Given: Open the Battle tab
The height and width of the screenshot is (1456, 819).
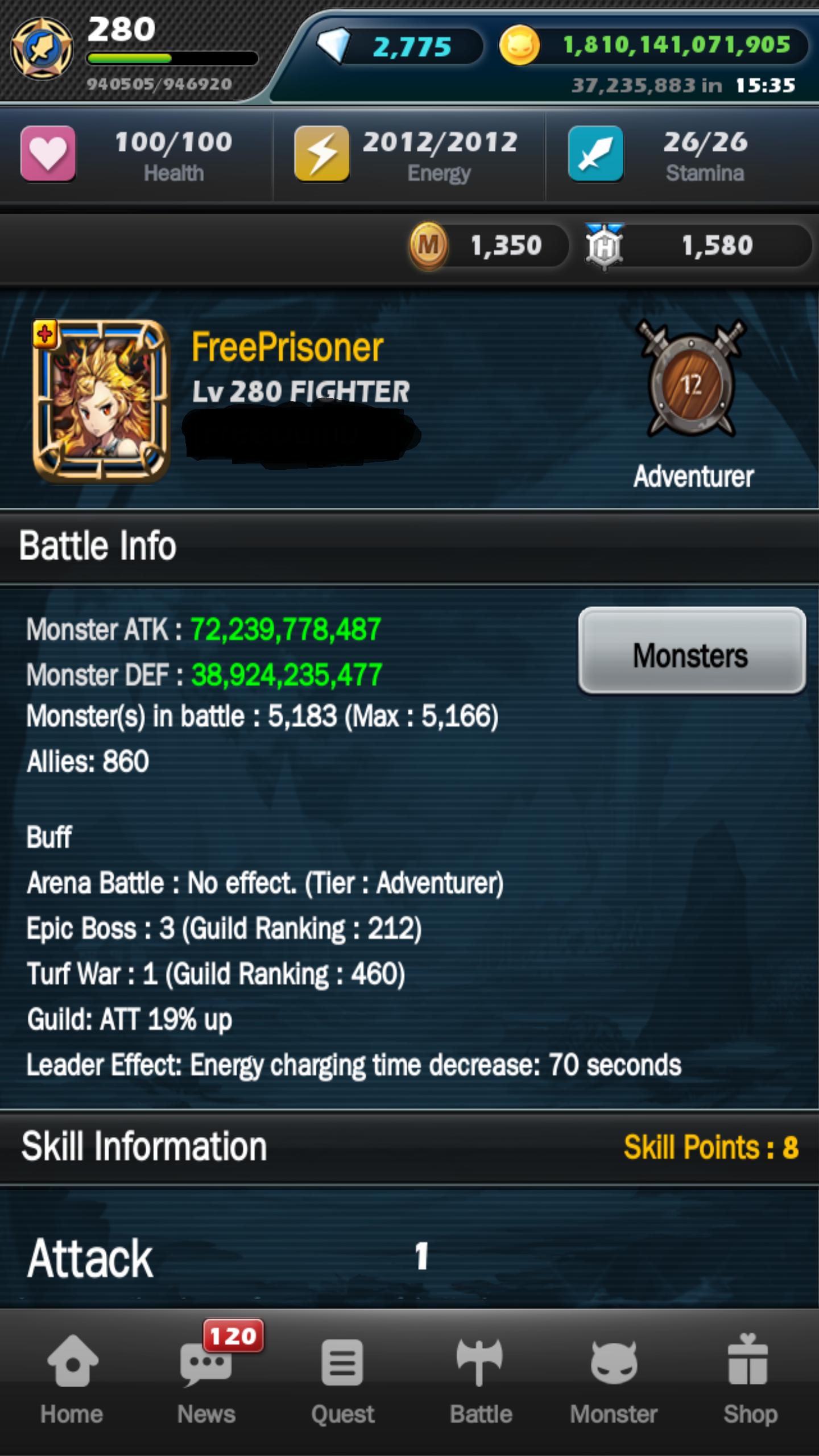Looking at the screenshot, I should 481,1382.
